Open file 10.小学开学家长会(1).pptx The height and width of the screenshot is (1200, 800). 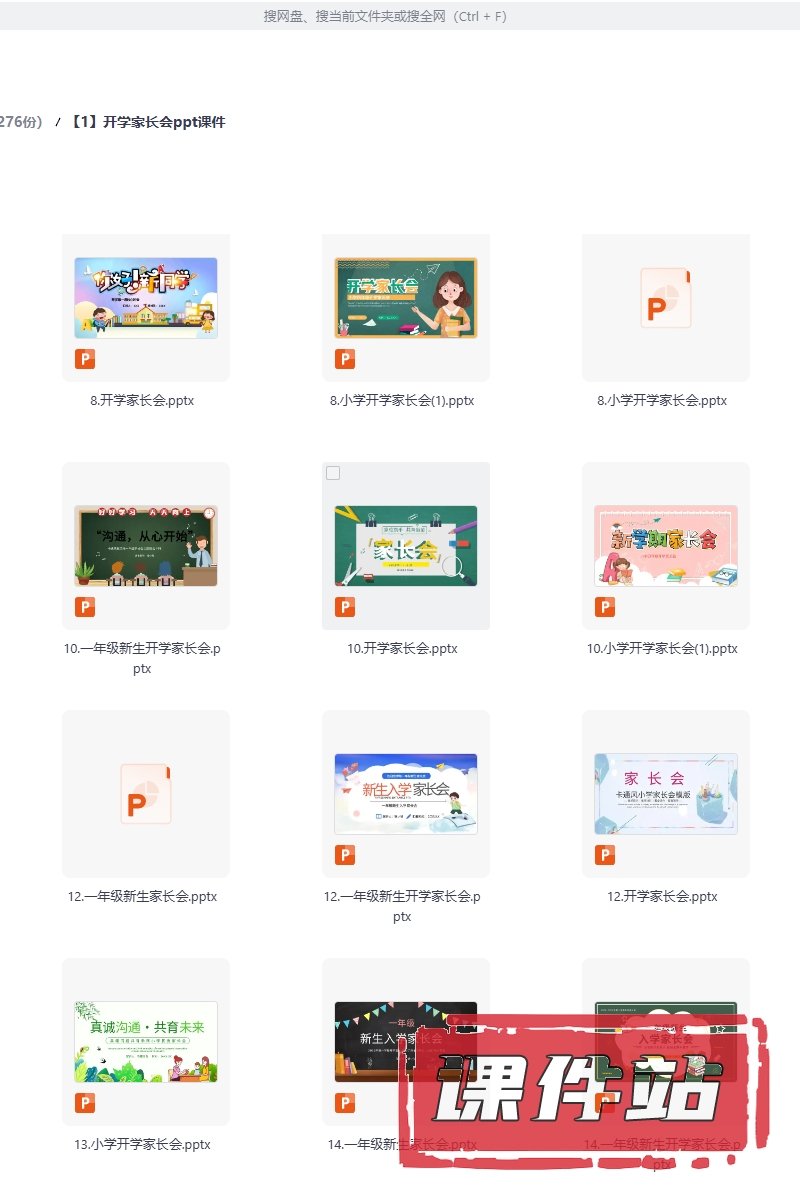(x=666, y=546)
